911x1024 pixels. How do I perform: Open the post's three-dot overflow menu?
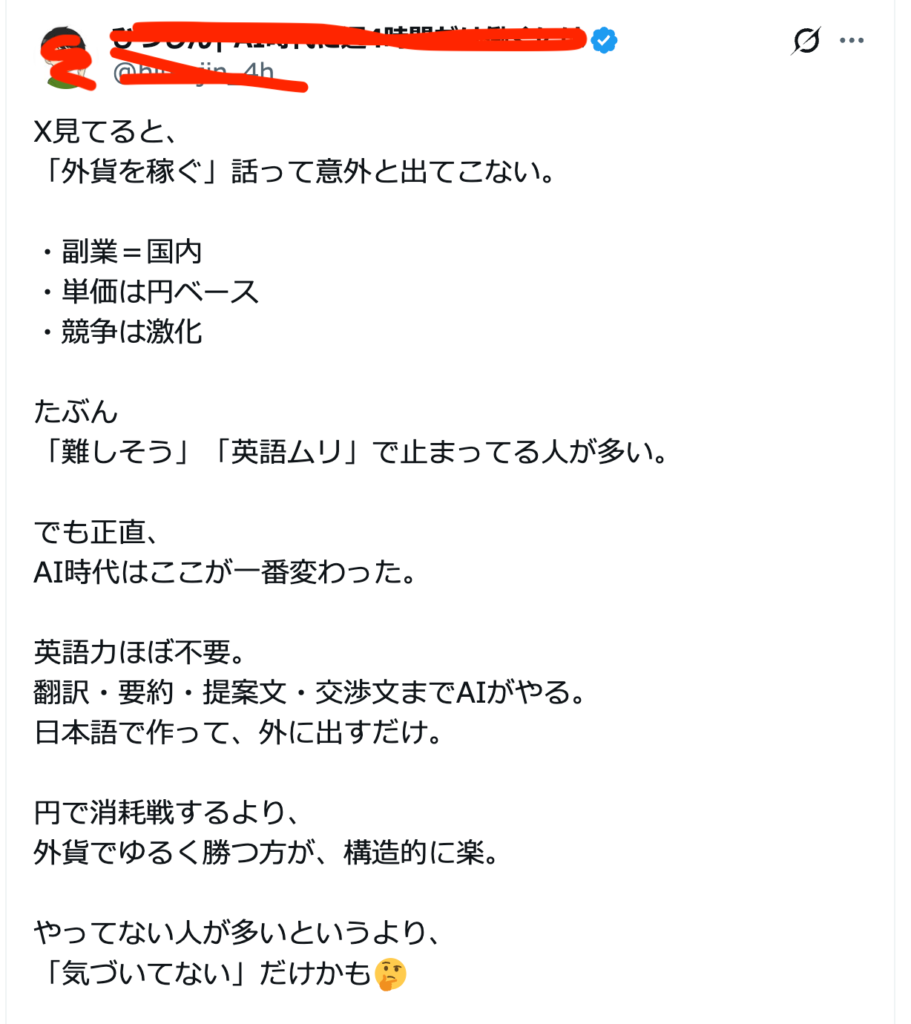(x=851, y=40)
